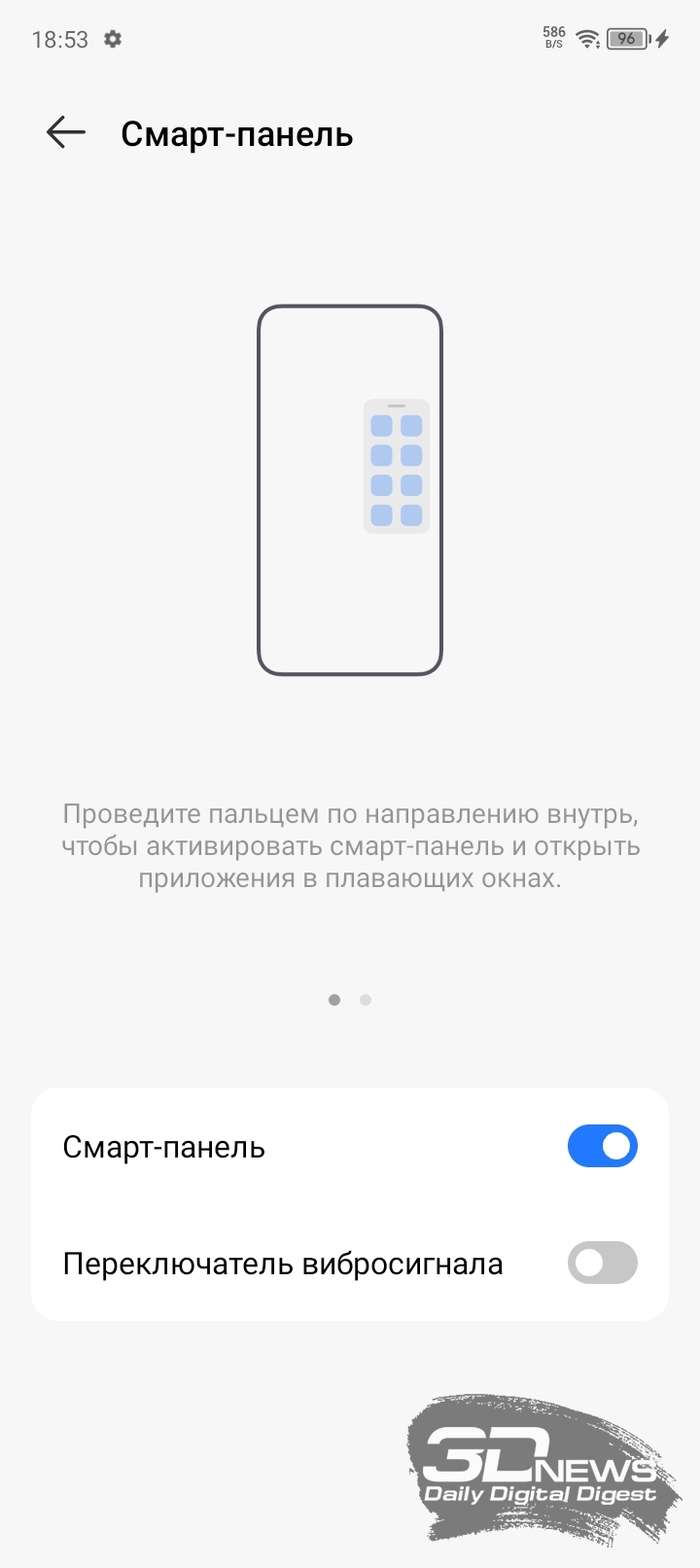Viewport: 700px width, 1568px height.
Task: Jump to the second page indicator dot
Action: (x=366, y=1000)
